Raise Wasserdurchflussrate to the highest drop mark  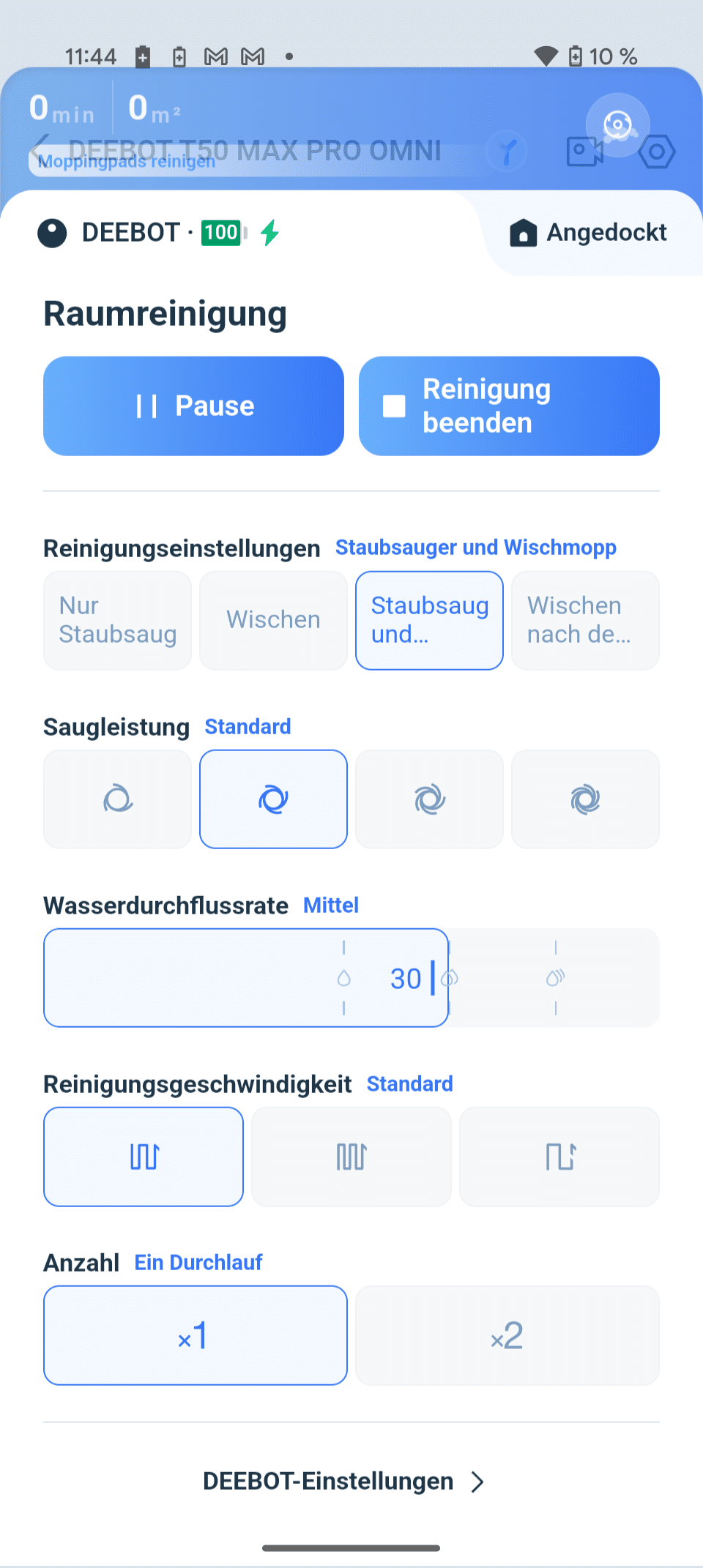tap(556, 978)
